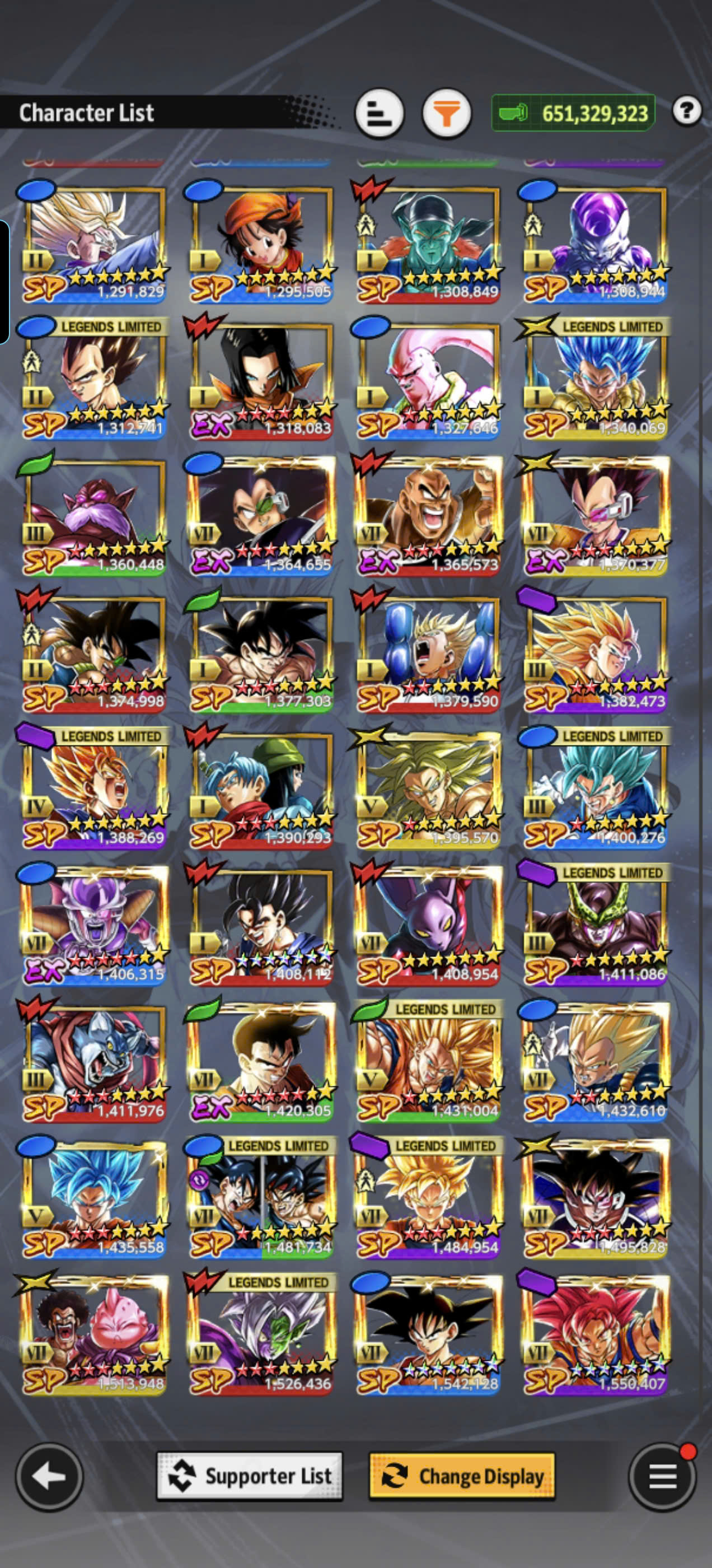Screen dimensions: 712x1568
Task: Open the sort order icon
Action: click(379, 114)
